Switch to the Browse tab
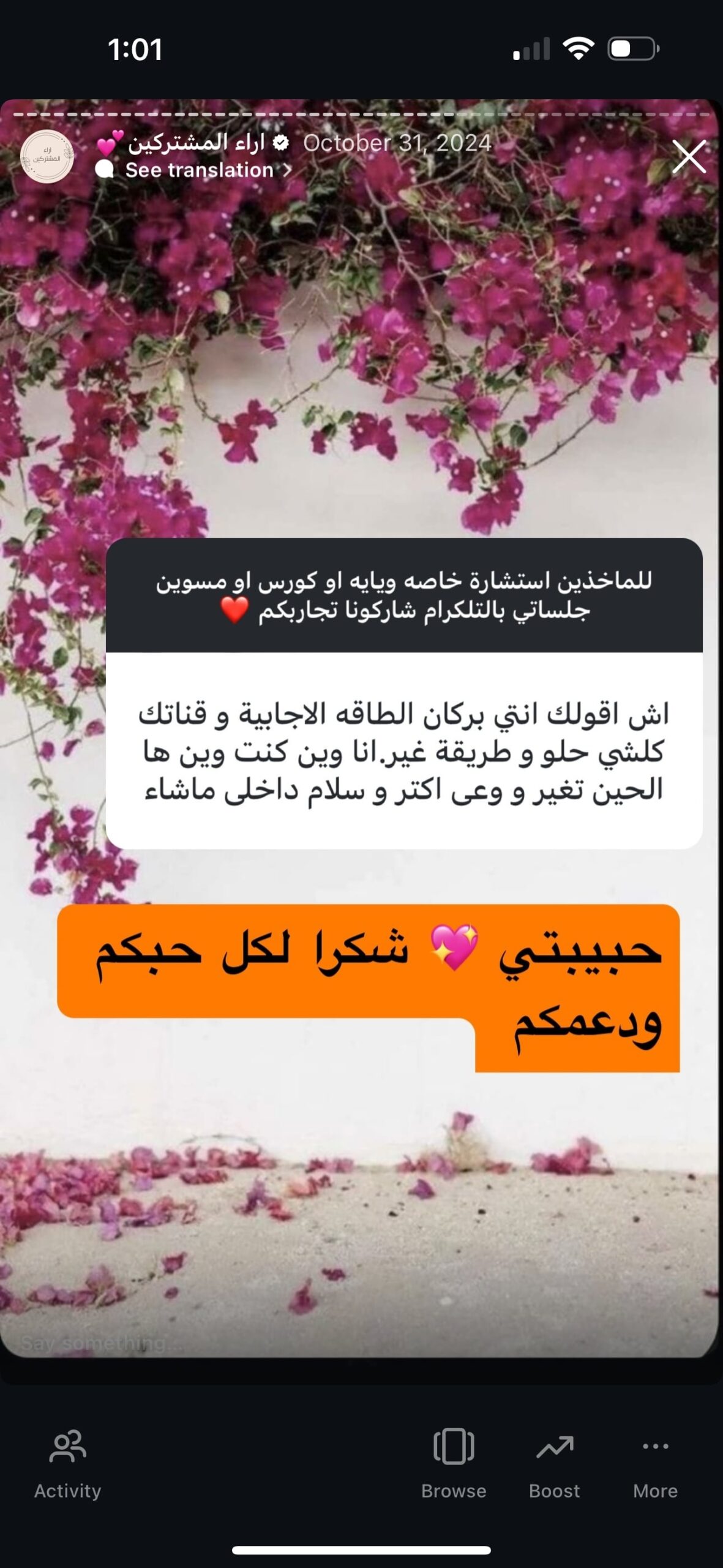 tap(454, 1465)
